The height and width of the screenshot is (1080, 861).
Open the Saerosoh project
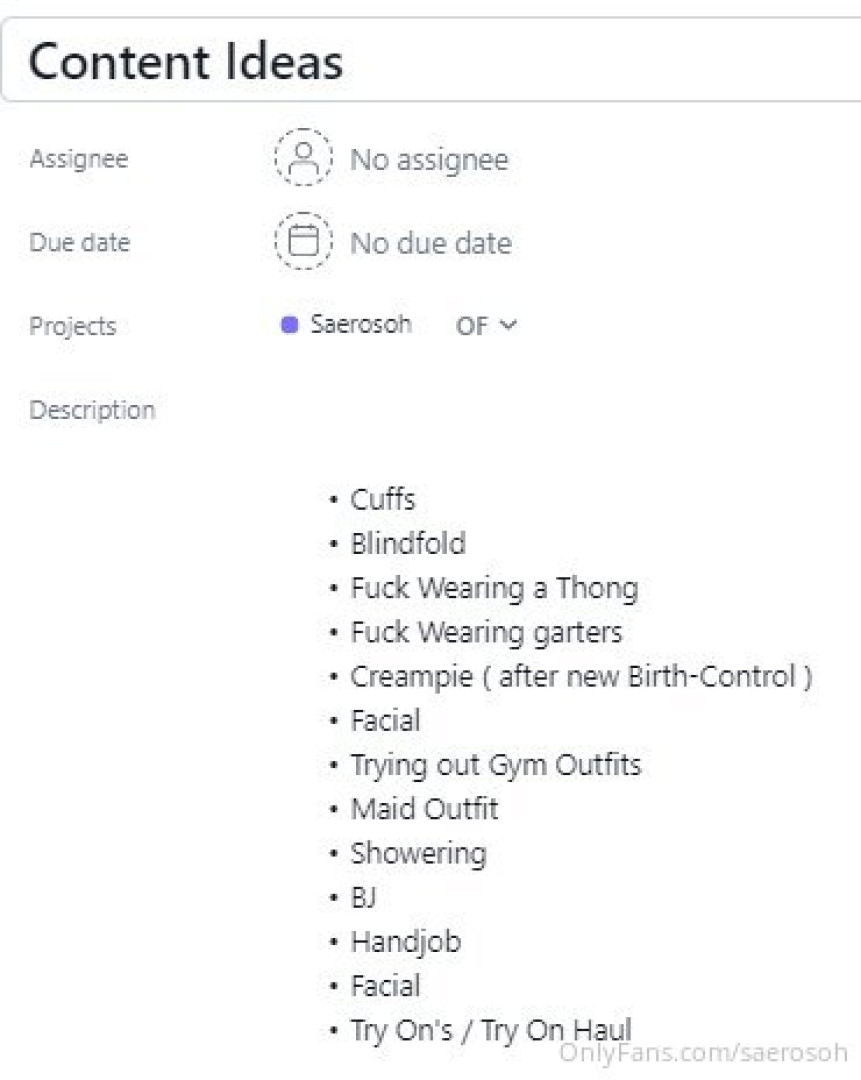358,325
